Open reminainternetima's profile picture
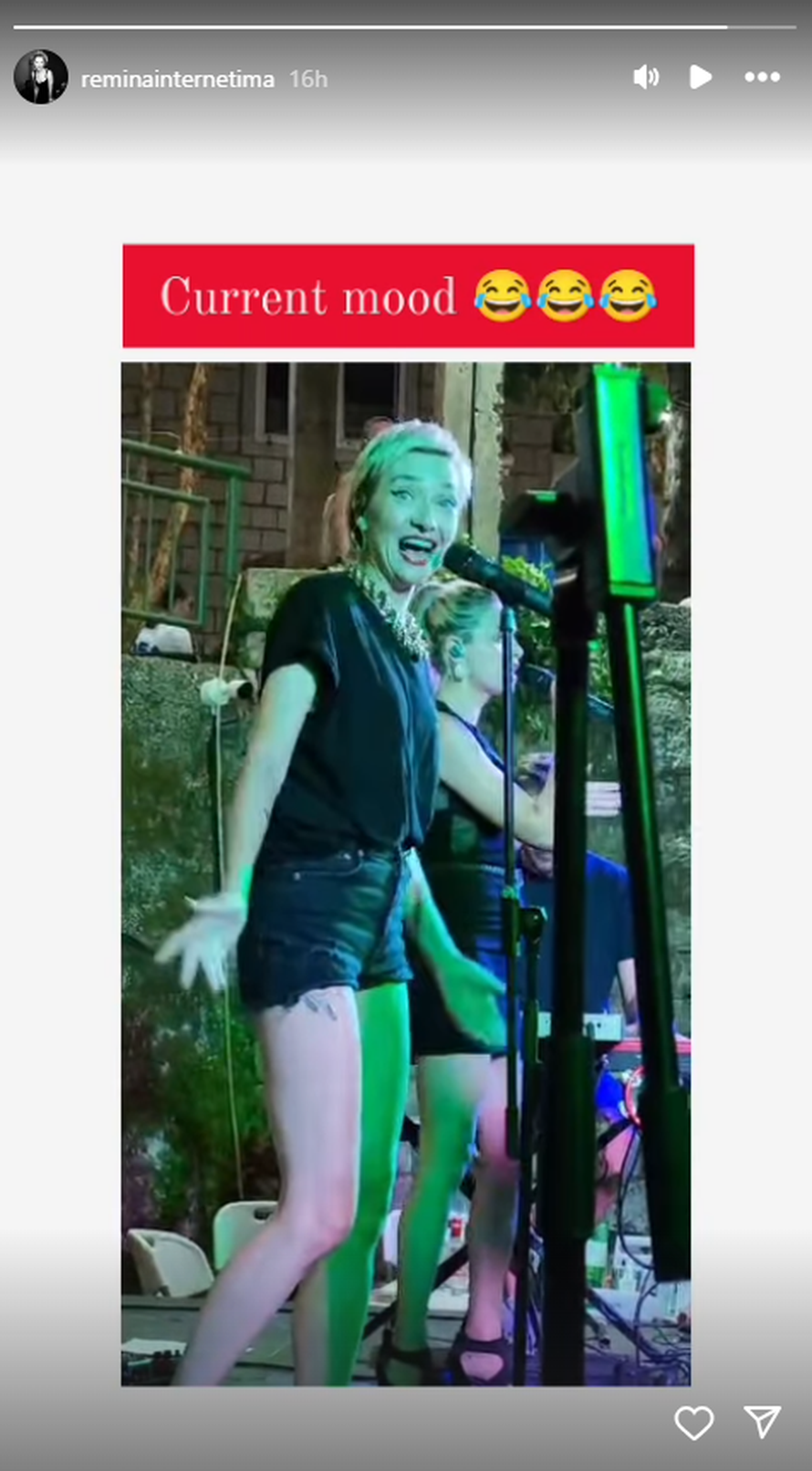 point(41,78)
